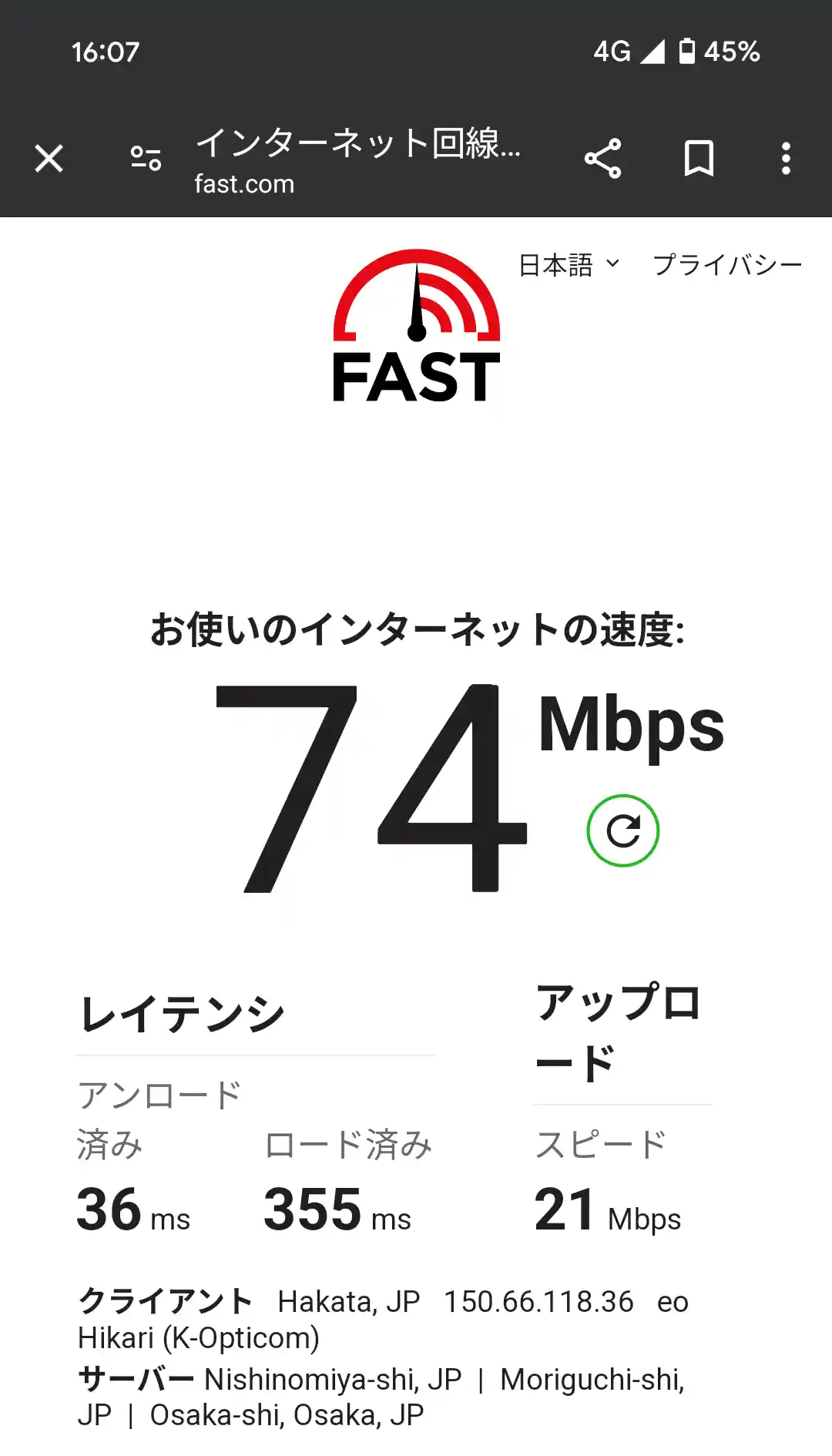Open the 日本語 language selector
This screenshot has width=832, height=1456.
click(x=556, y=265)
